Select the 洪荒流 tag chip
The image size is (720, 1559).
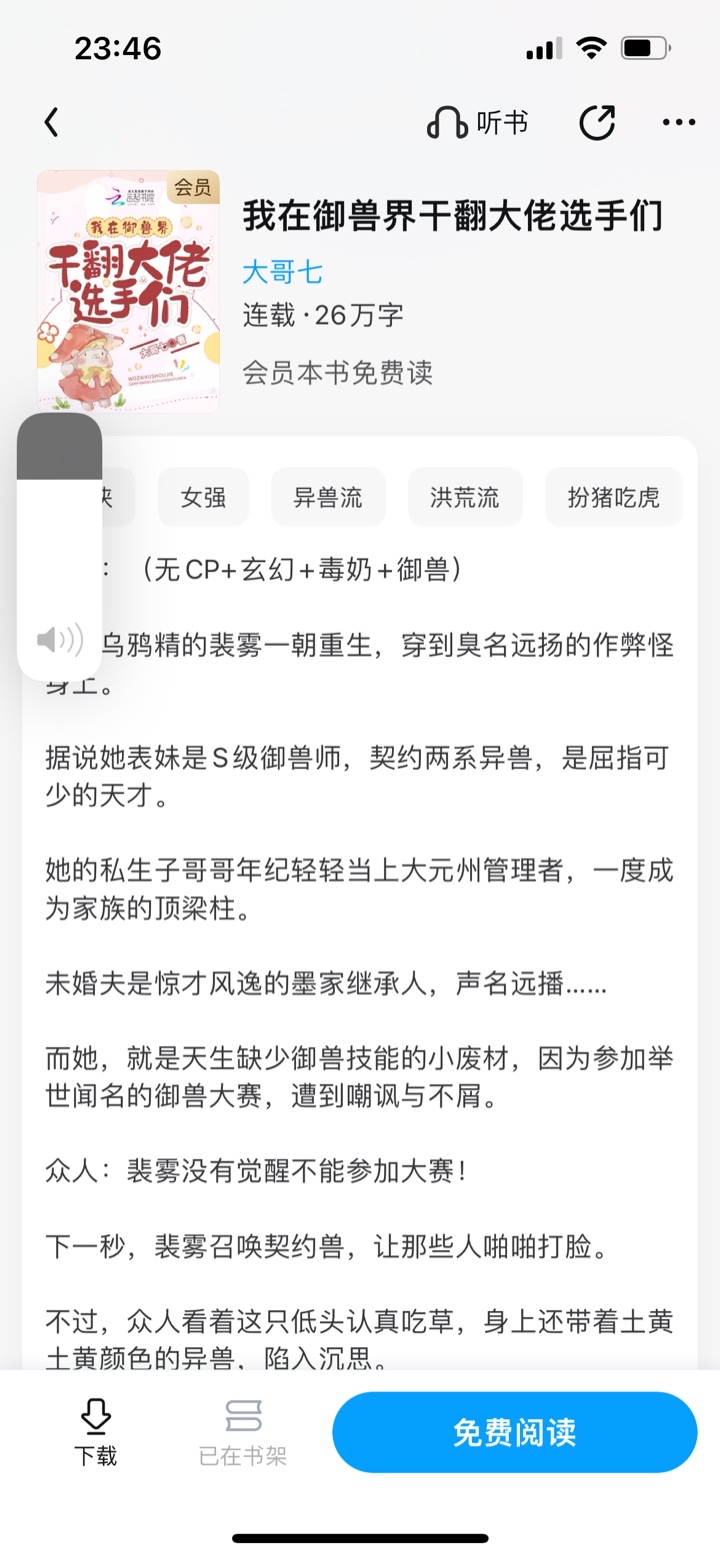465,497
